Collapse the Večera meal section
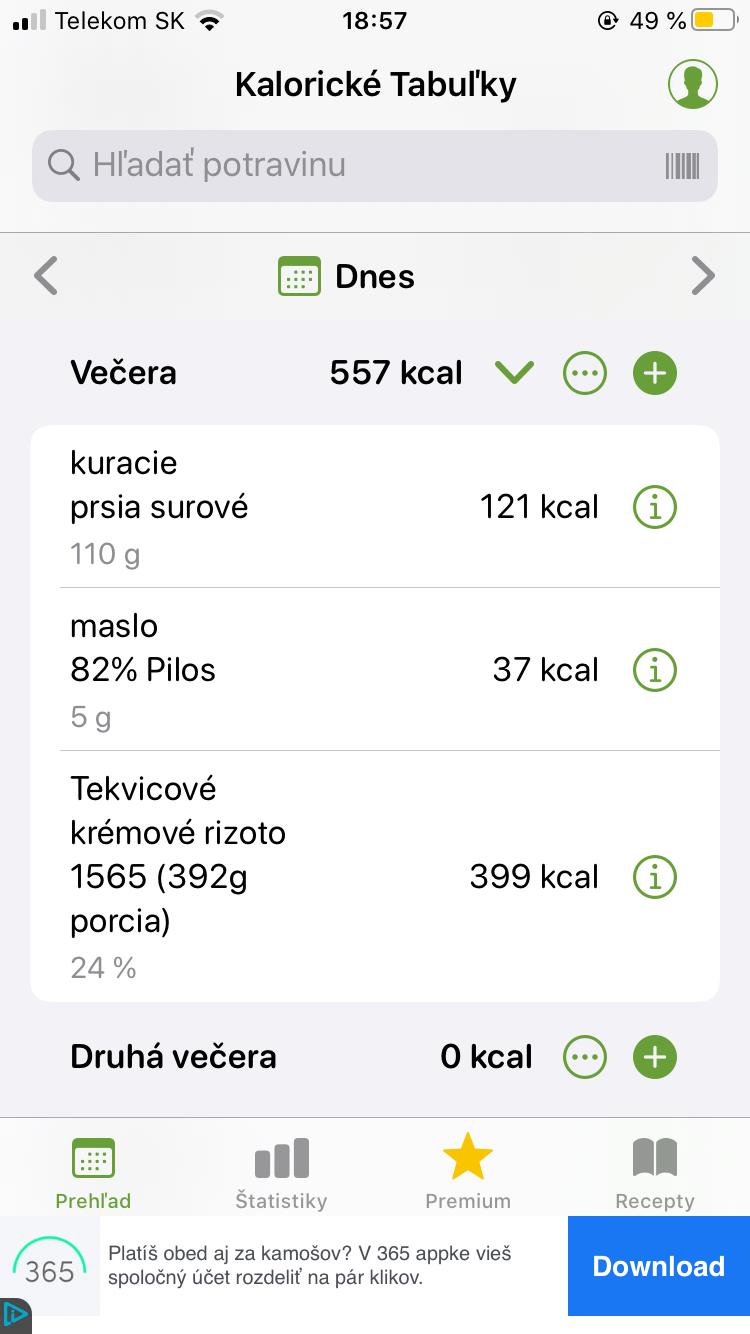This screenshot has width=750, height=1334. [514, 374]
